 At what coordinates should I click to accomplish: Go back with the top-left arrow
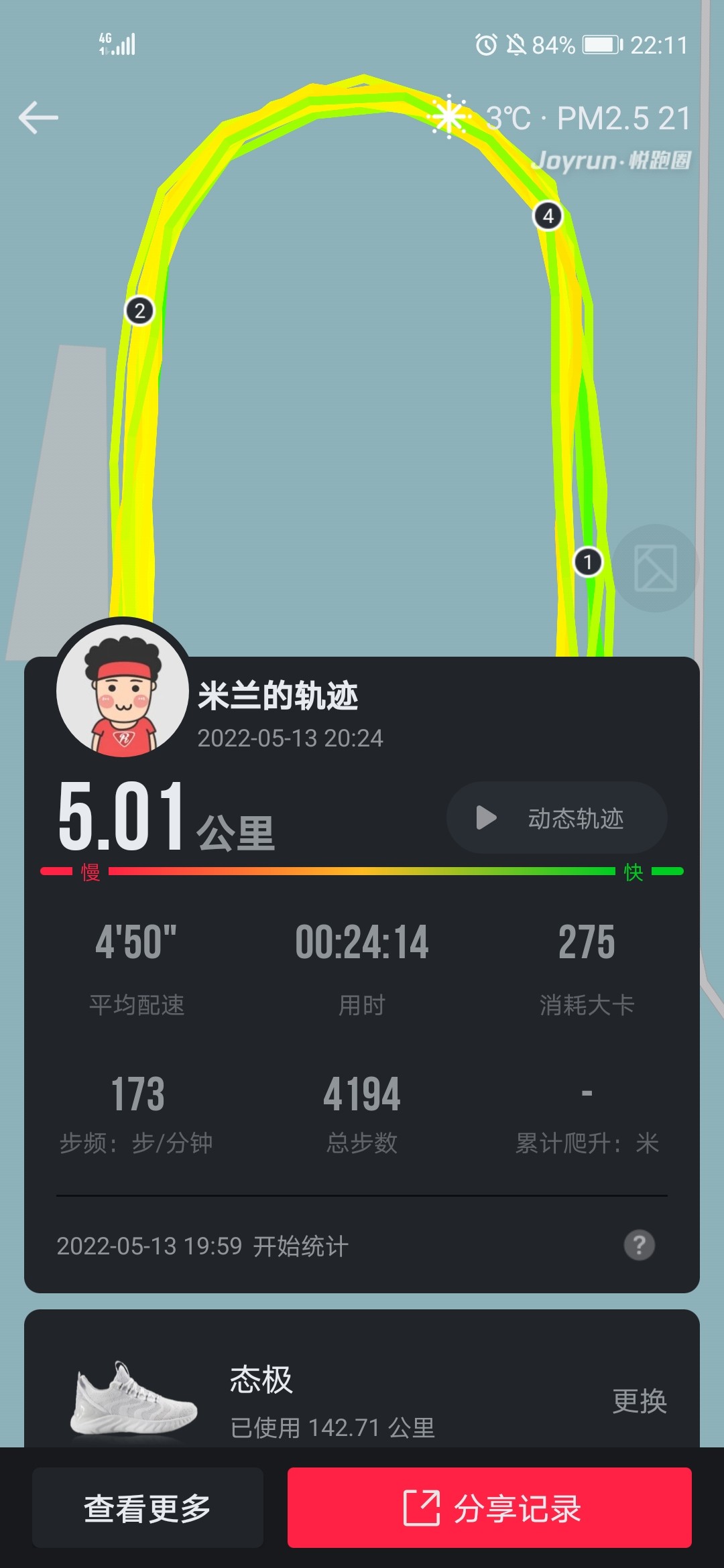(38, 118)
